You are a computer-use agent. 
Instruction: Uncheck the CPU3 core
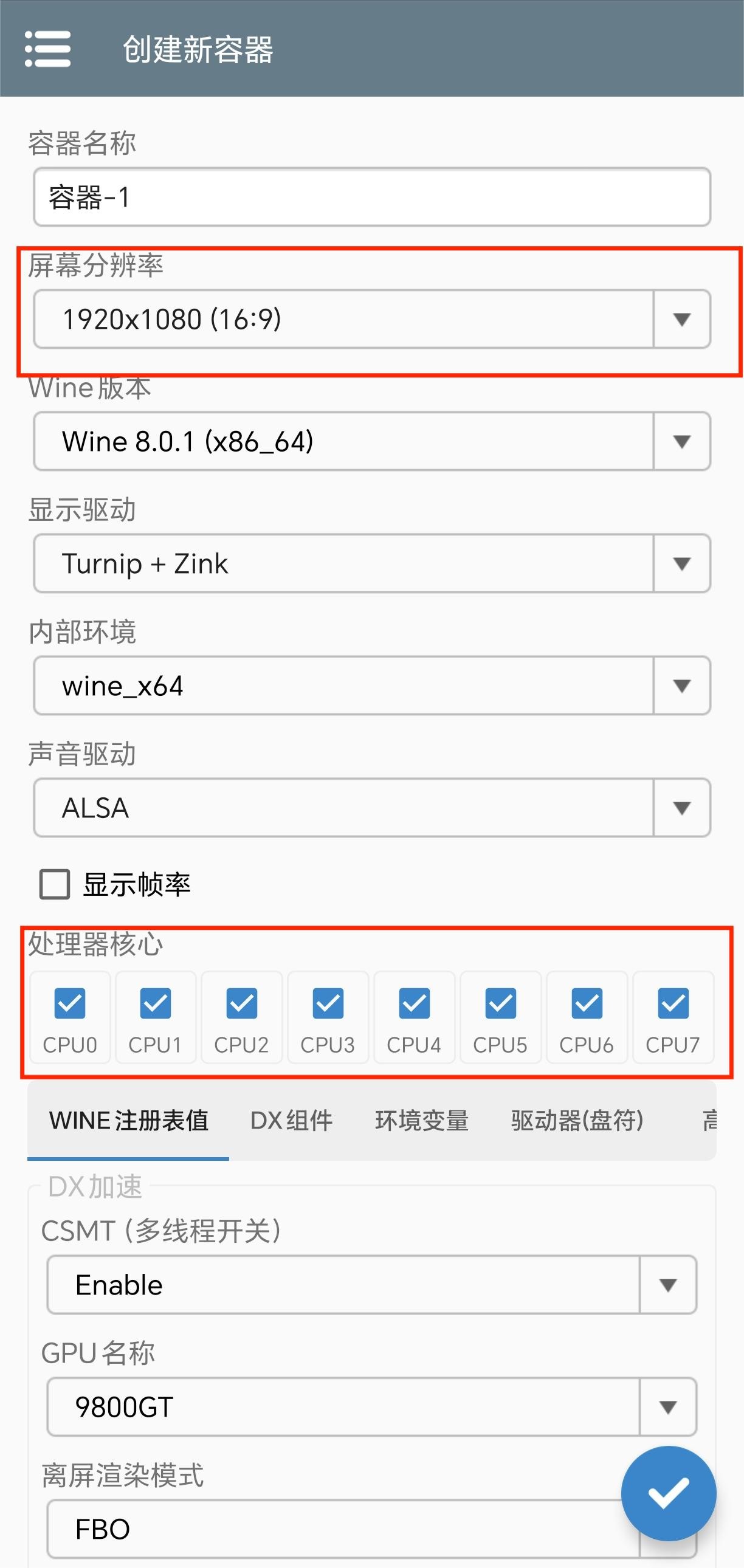[x=328, y=1003]
